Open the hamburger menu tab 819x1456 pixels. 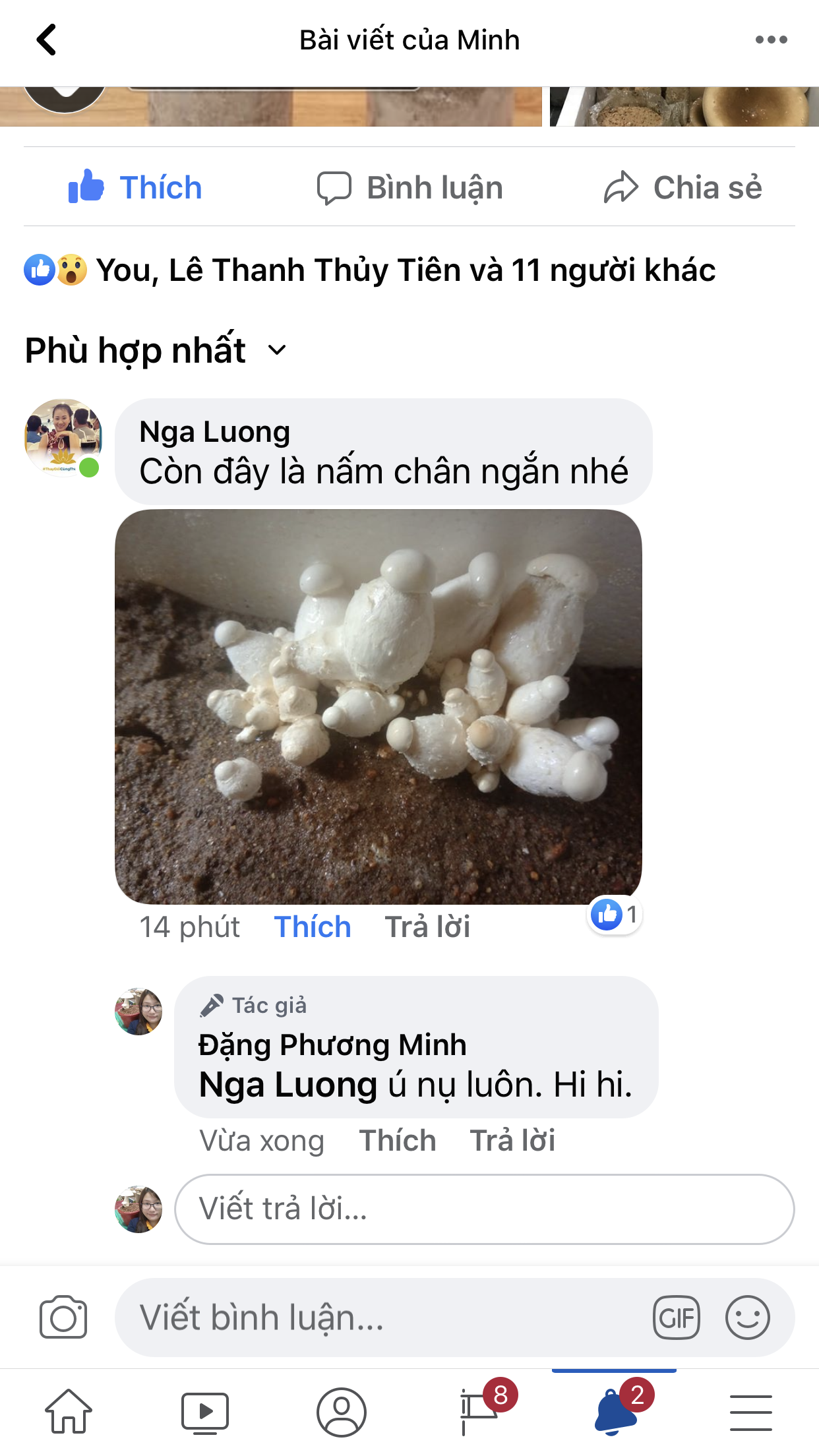[750, 1412]
